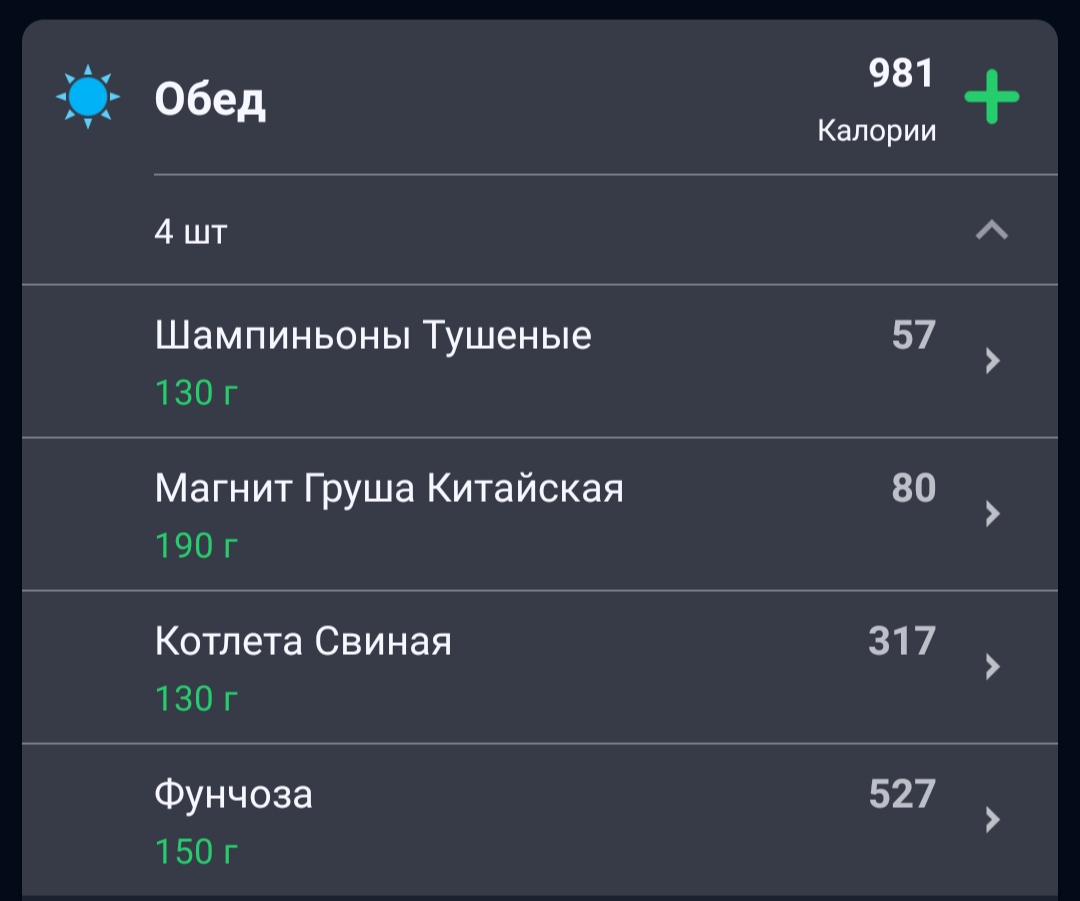Viewport: 1080px width, 901px height.
Task: Add a food item to Обед
Action: point(991,98)
